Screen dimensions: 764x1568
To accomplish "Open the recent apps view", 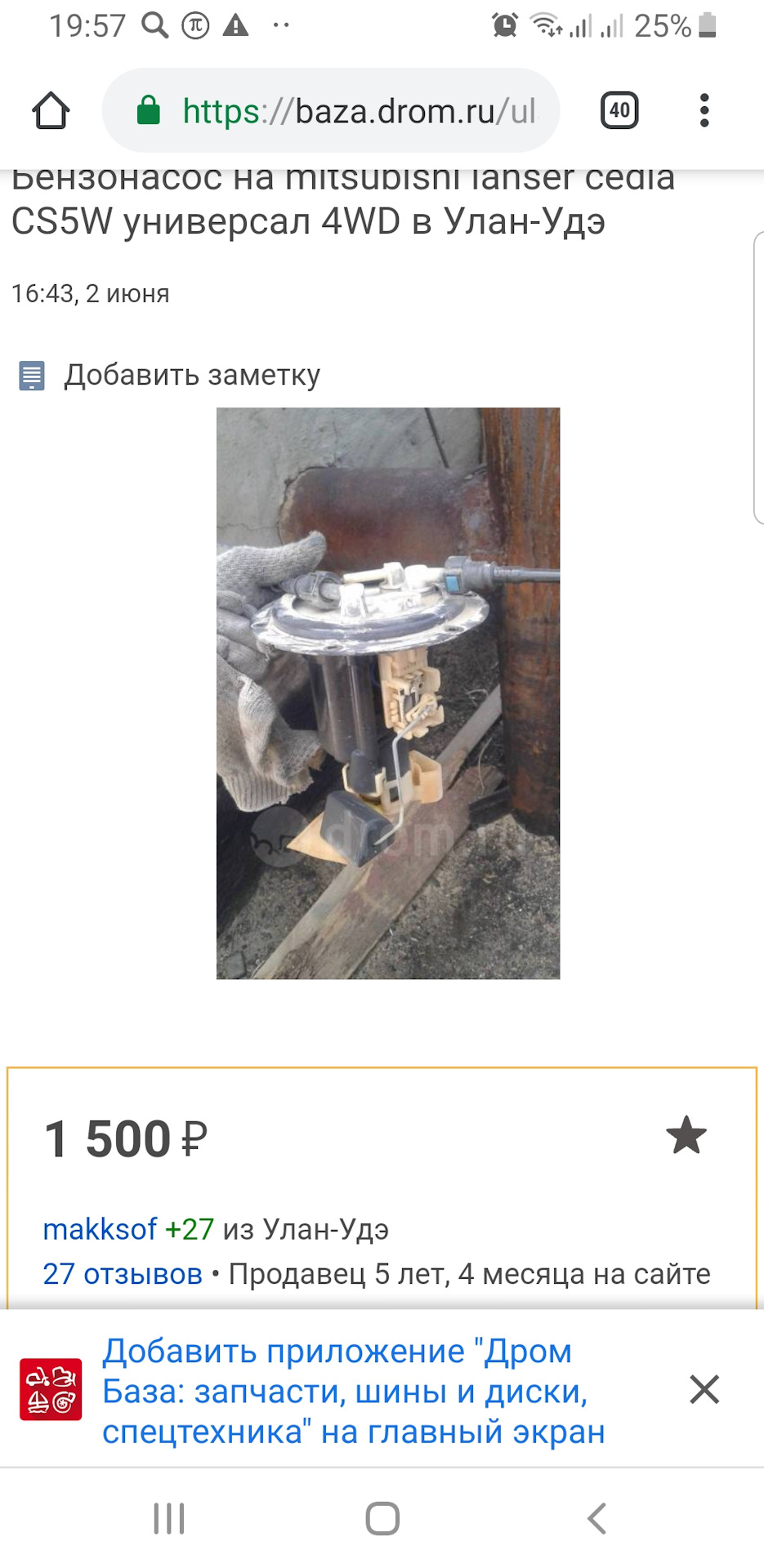I will click(x=169, y=1519).
